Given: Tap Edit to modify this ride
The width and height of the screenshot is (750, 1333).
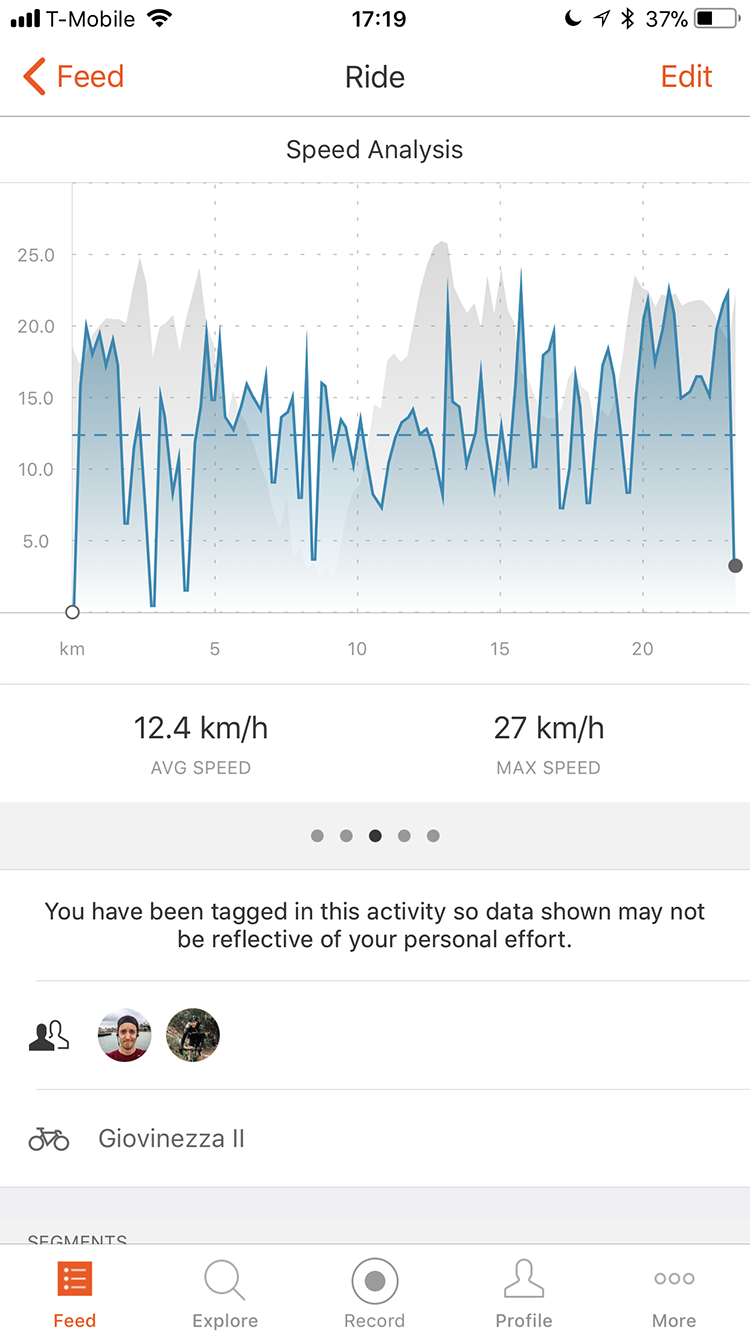Looking at the screenshot, I should click(x=686, y=76).
